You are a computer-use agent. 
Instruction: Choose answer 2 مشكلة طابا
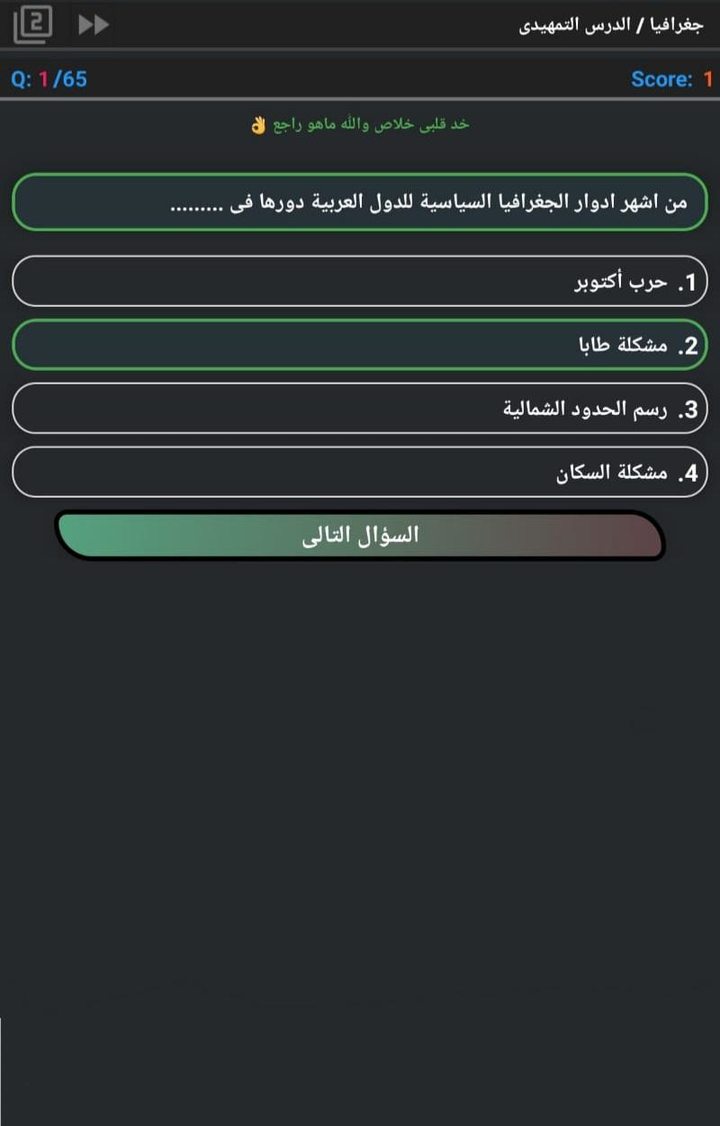pos(360,346)
